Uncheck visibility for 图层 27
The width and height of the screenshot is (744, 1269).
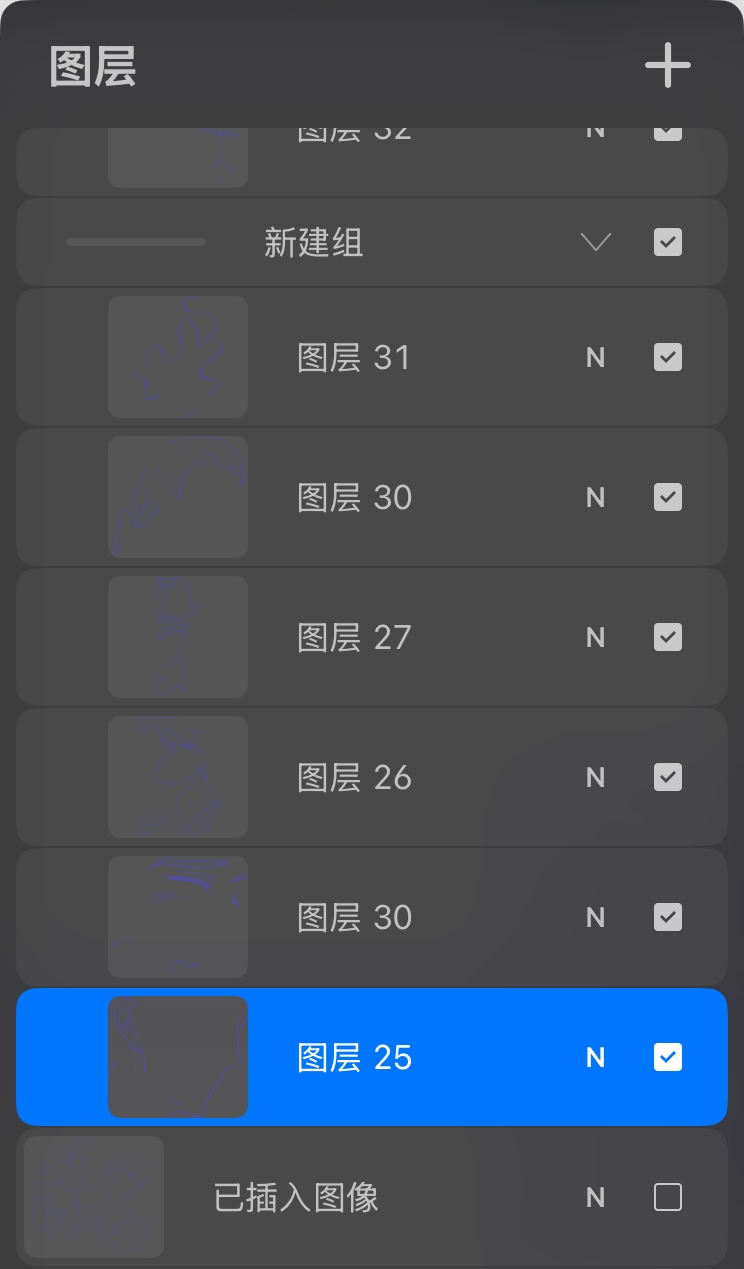pyautogui.click(x=668, y=637)
